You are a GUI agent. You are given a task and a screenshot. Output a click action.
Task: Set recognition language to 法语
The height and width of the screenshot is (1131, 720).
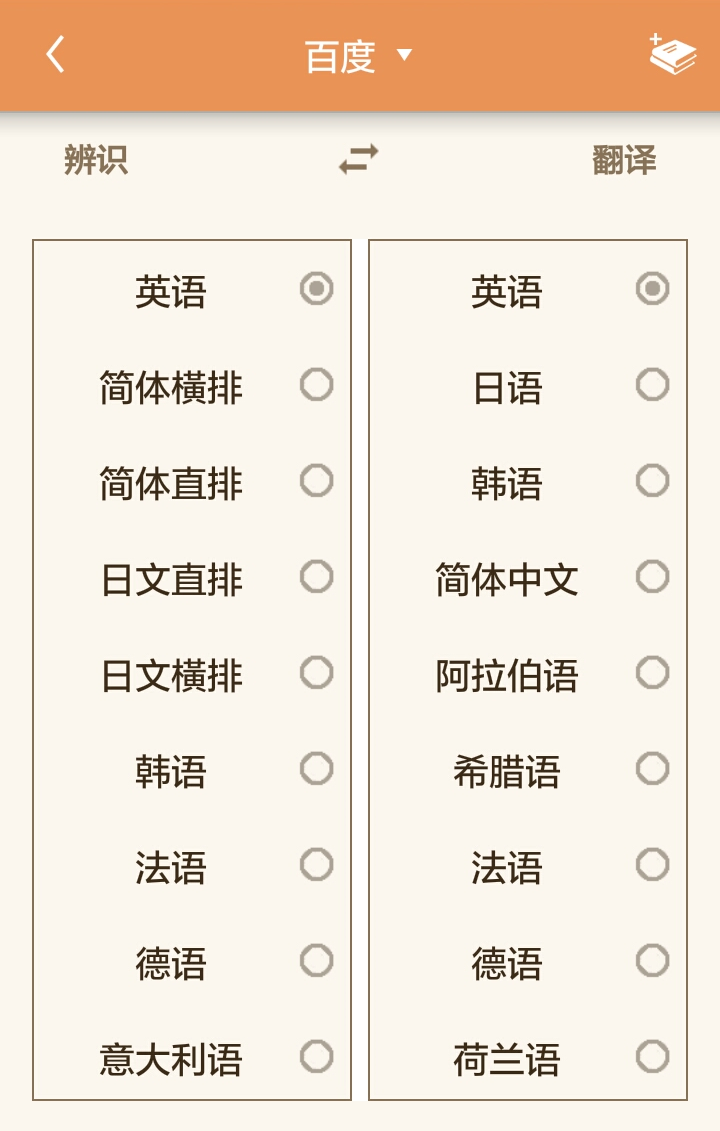316,865
